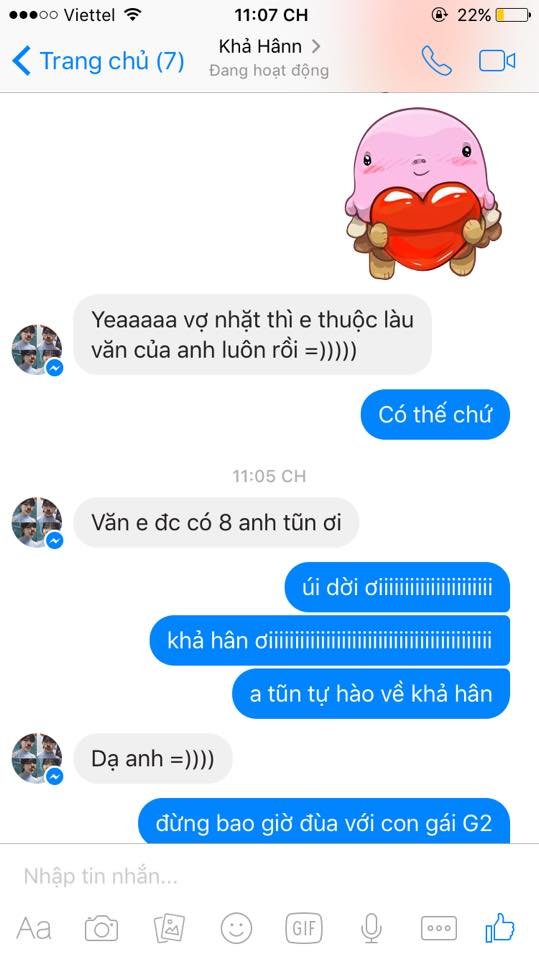The image size is (539, 960).
Task: Record a voice message with the microphone
Action: pos(371,928)
